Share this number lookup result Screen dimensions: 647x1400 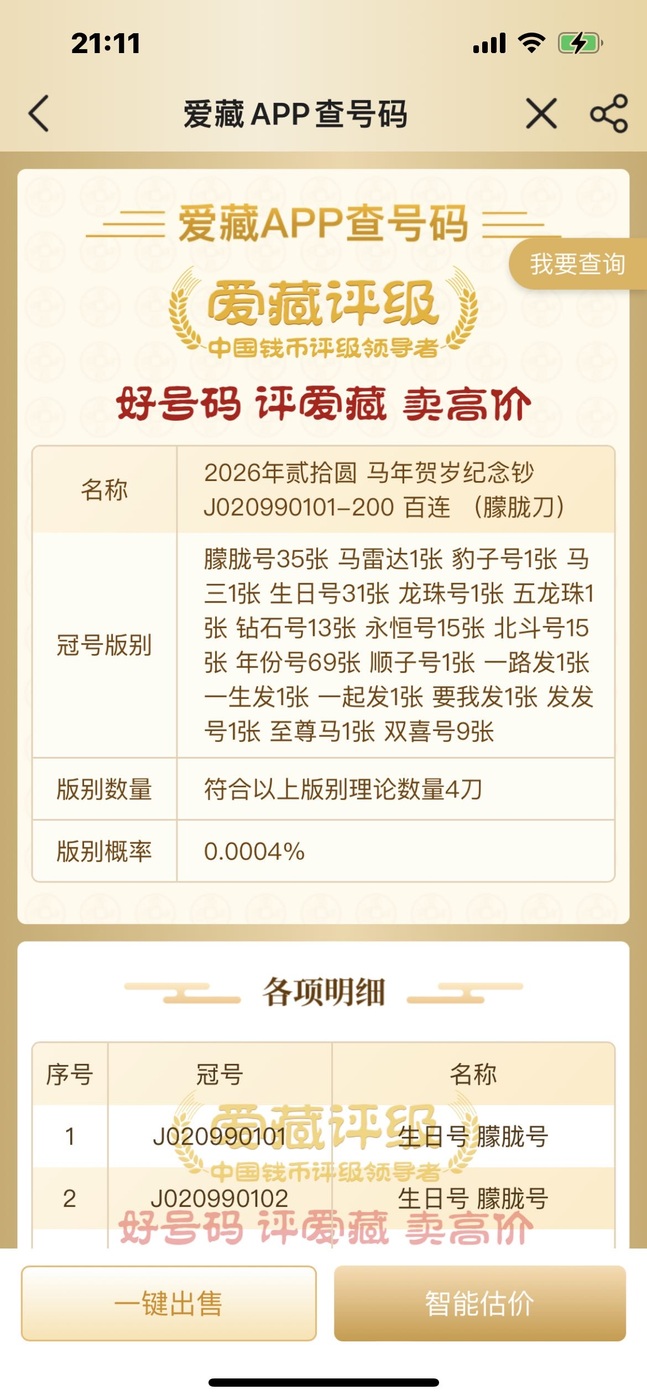pyautogui.click(x=608, y=114)
